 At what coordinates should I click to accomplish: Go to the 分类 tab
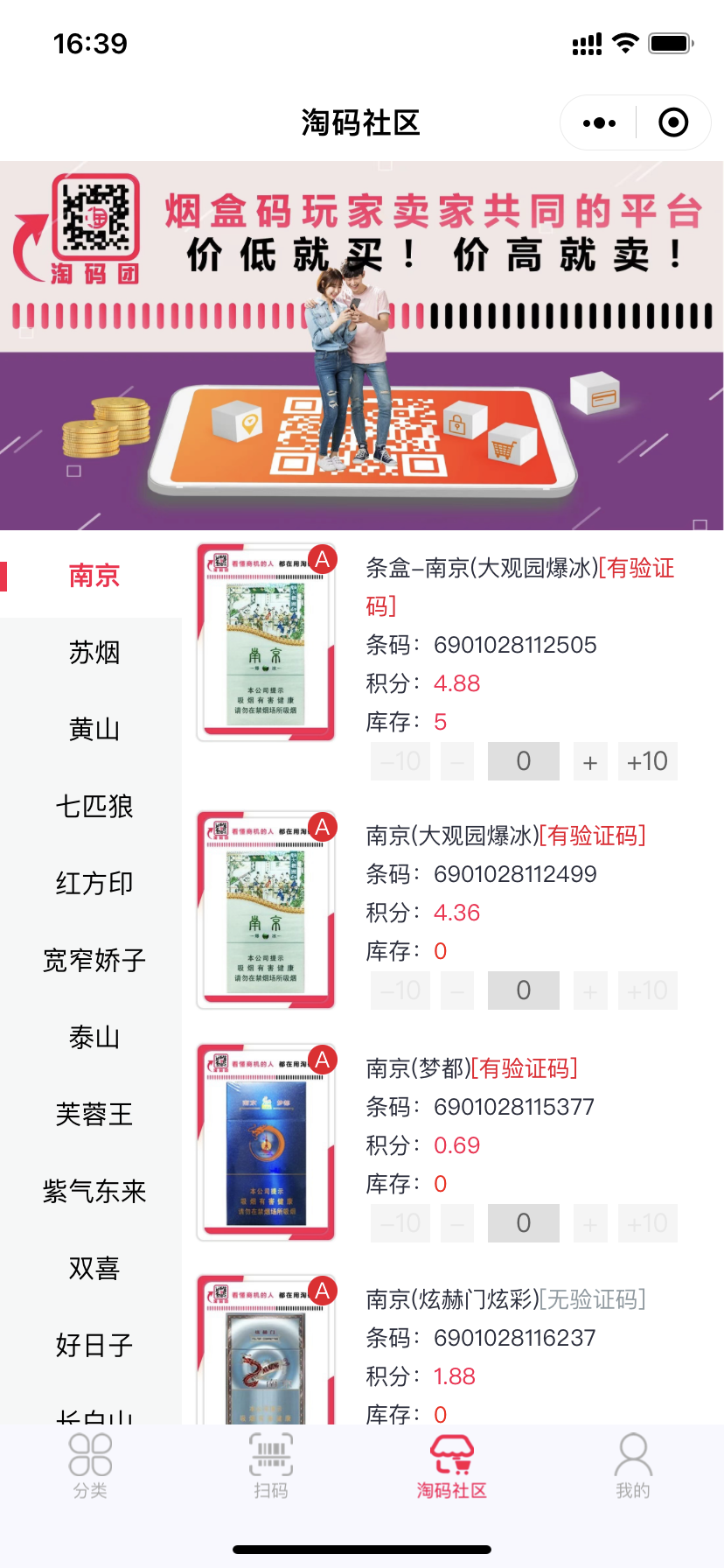90,1466
